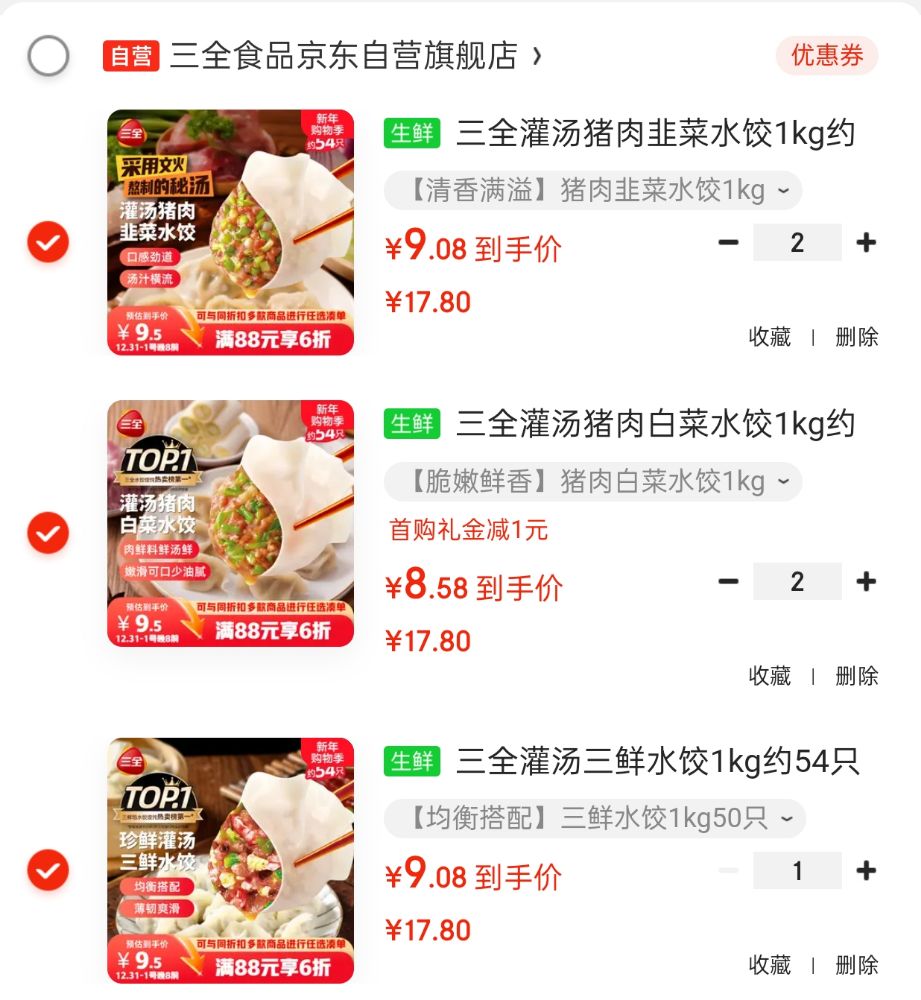The image size is (921, 1000).
Task: Decrease quantity of 猪肉白菜水饺
Action: coord(729,581)
